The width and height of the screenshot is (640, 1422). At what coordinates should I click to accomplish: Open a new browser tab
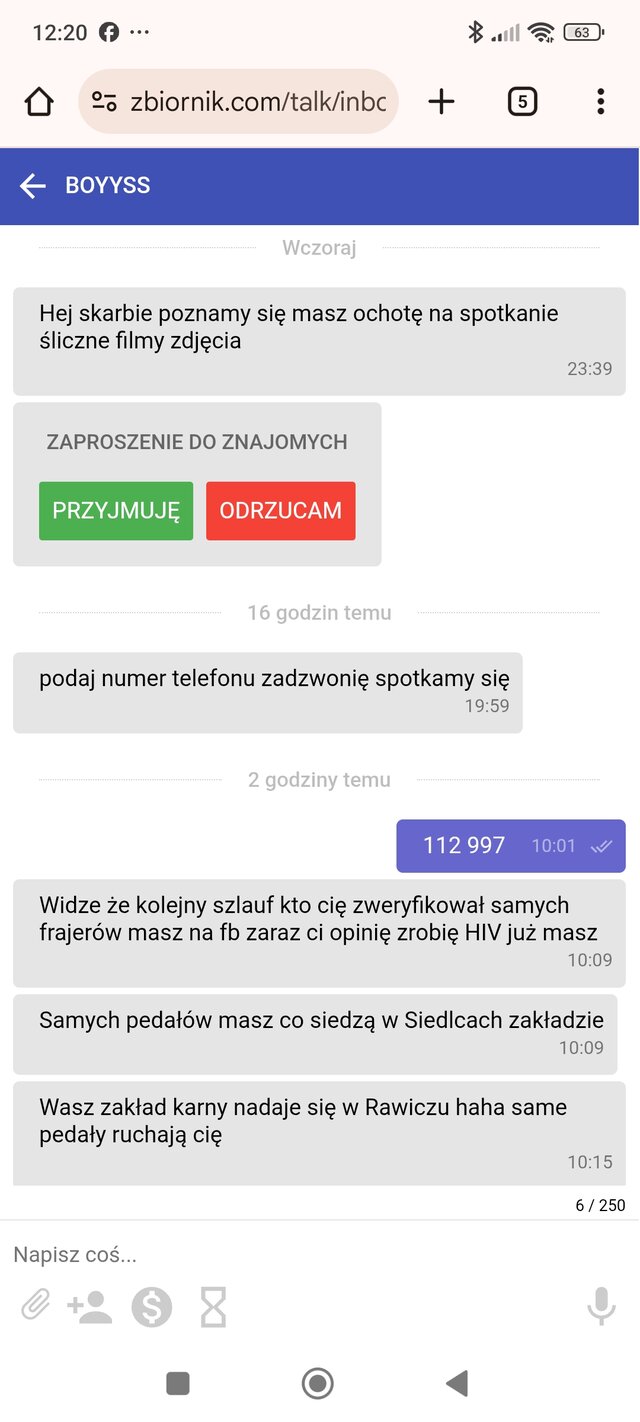[441, 101]
